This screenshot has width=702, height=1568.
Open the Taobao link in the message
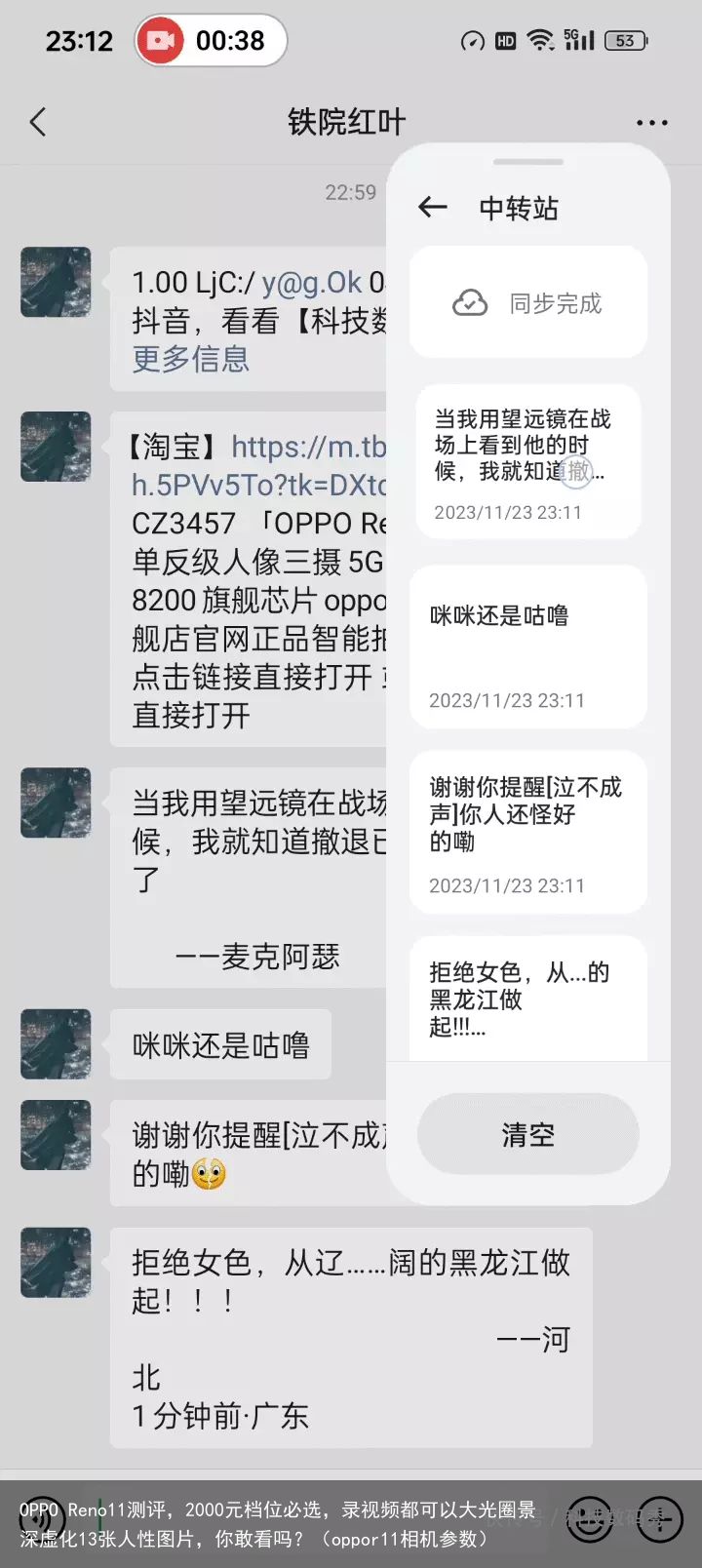pyautogui.click(x=308, y=448)
